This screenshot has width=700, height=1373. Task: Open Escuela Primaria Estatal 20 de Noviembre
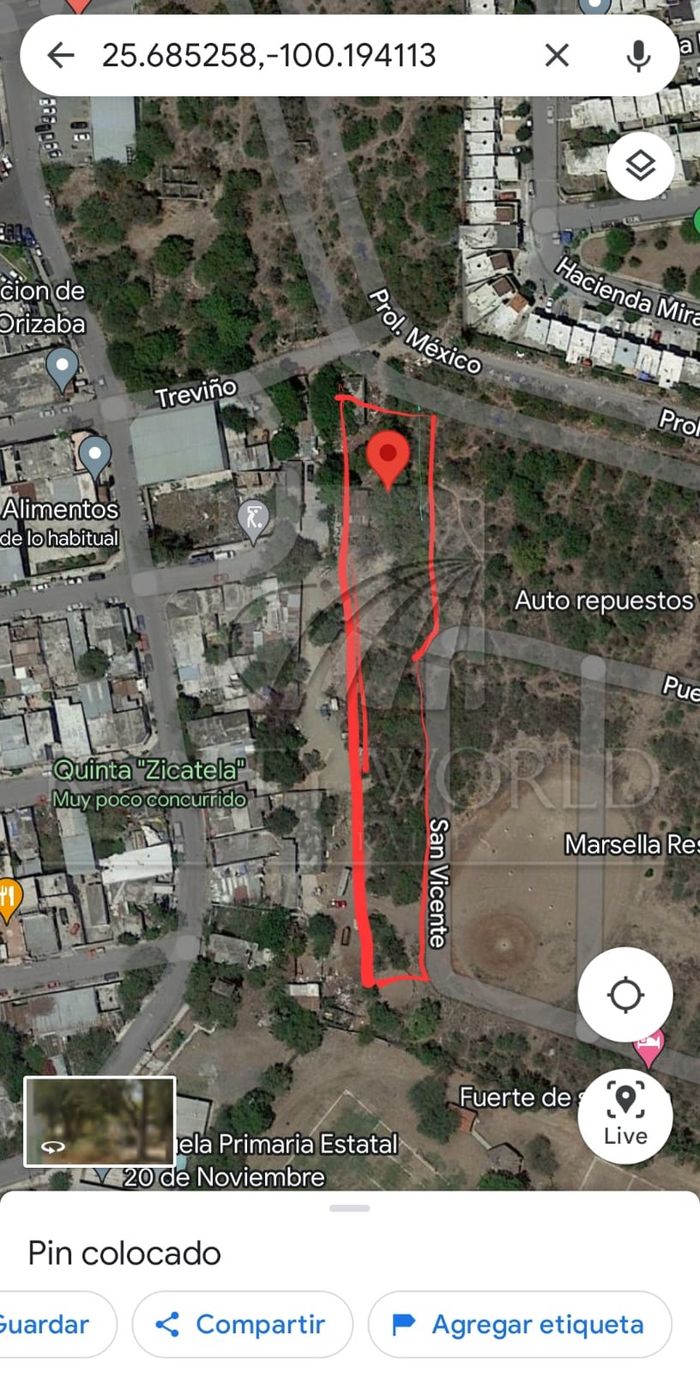click(250, 1159)
